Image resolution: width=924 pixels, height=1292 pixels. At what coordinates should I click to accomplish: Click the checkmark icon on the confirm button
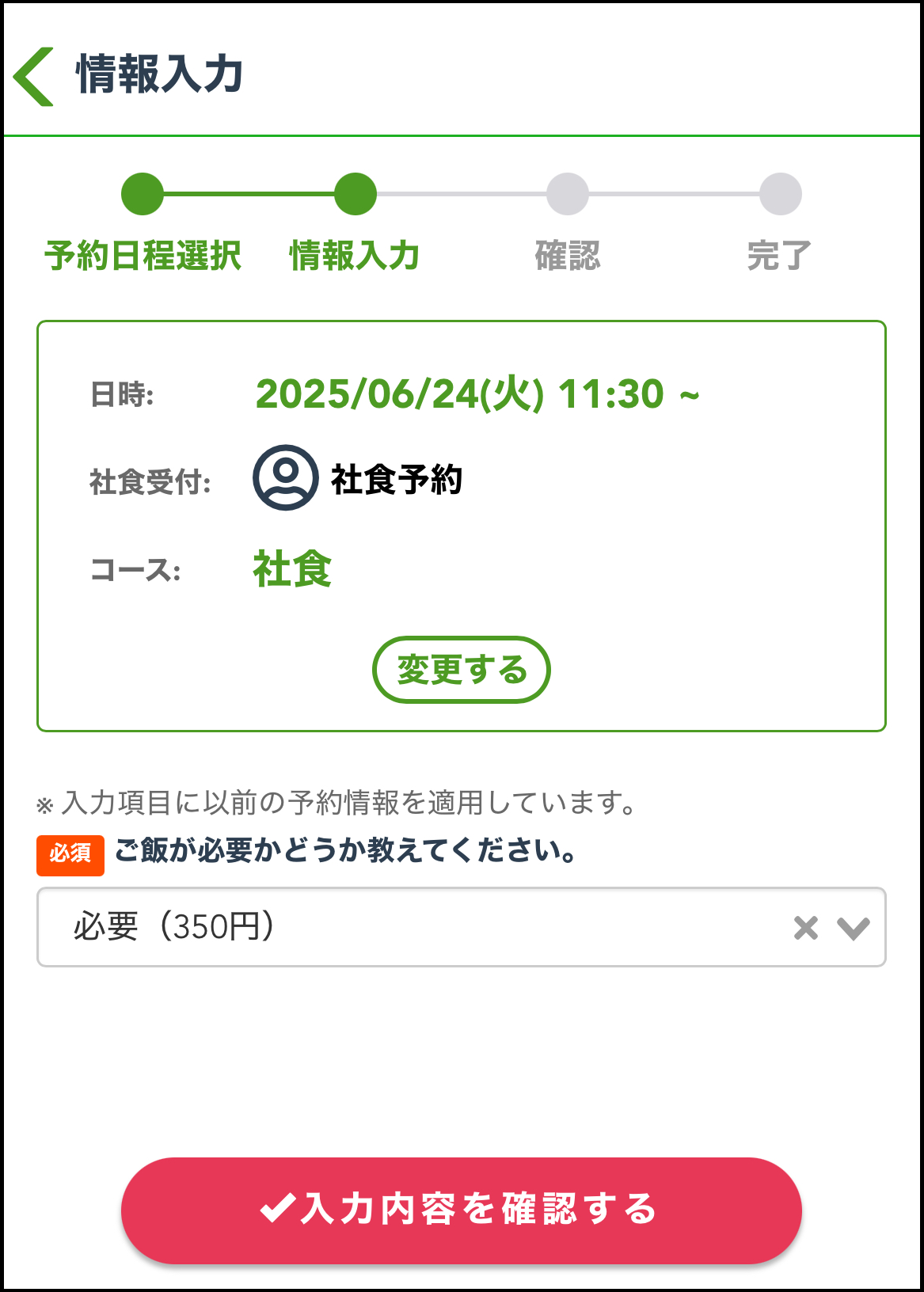279,1209
